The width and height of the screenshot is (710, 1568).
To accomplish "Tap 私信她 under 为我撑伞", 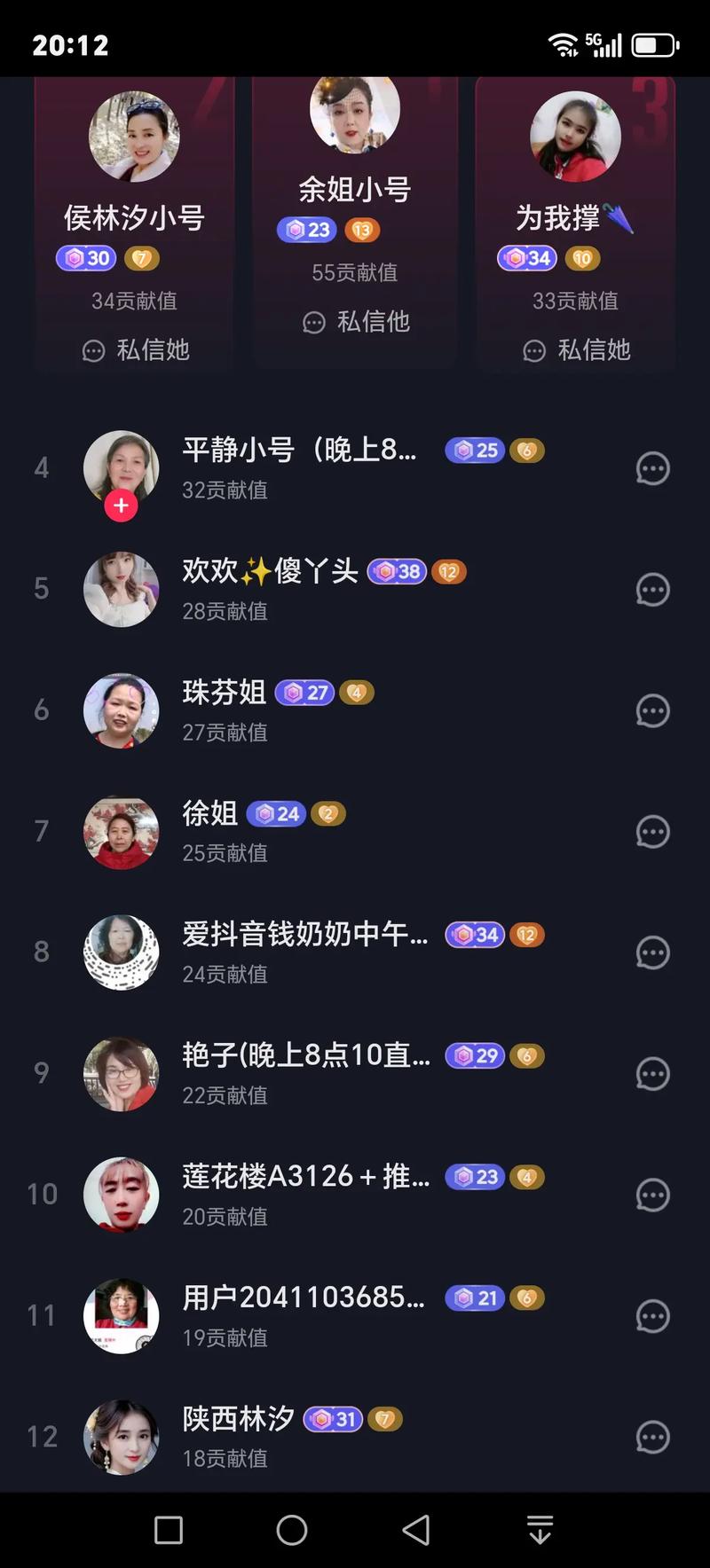I will tap(579, 350).
